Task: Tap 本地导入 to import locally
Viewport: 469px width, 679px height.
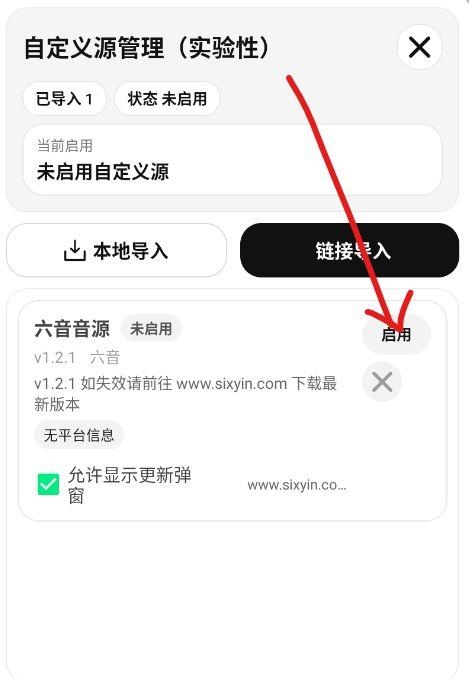Action: [x=116, y=250]
